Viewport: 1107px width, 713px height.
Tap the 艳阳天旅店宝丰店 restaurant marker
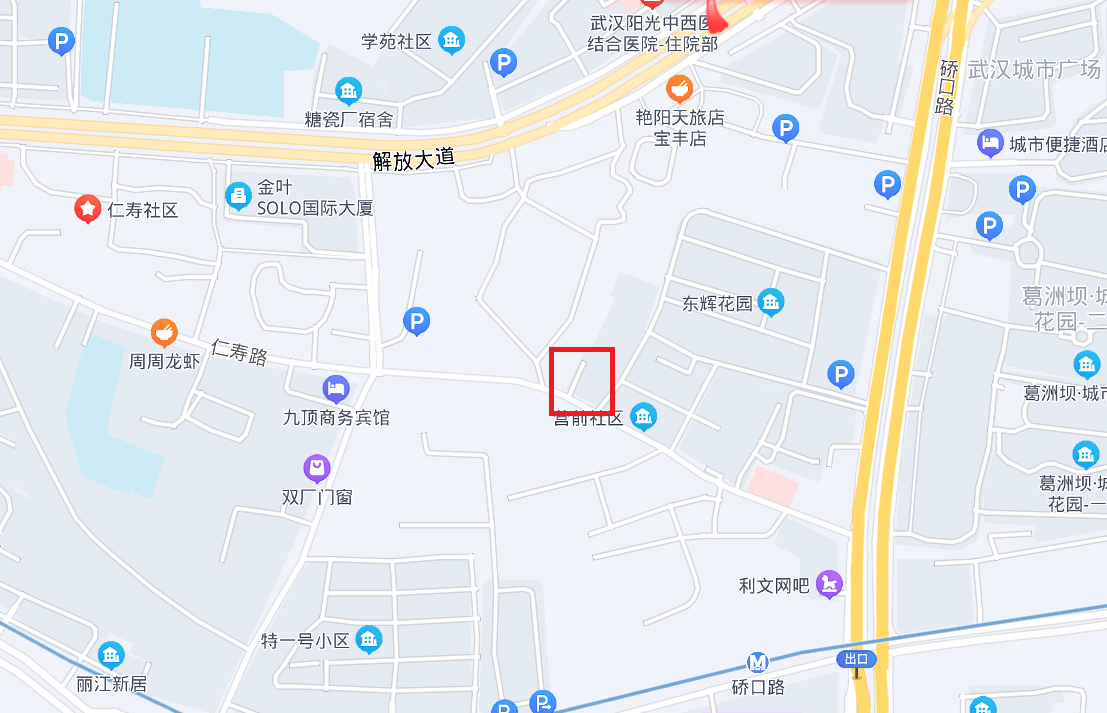click(x=680, y=89)
